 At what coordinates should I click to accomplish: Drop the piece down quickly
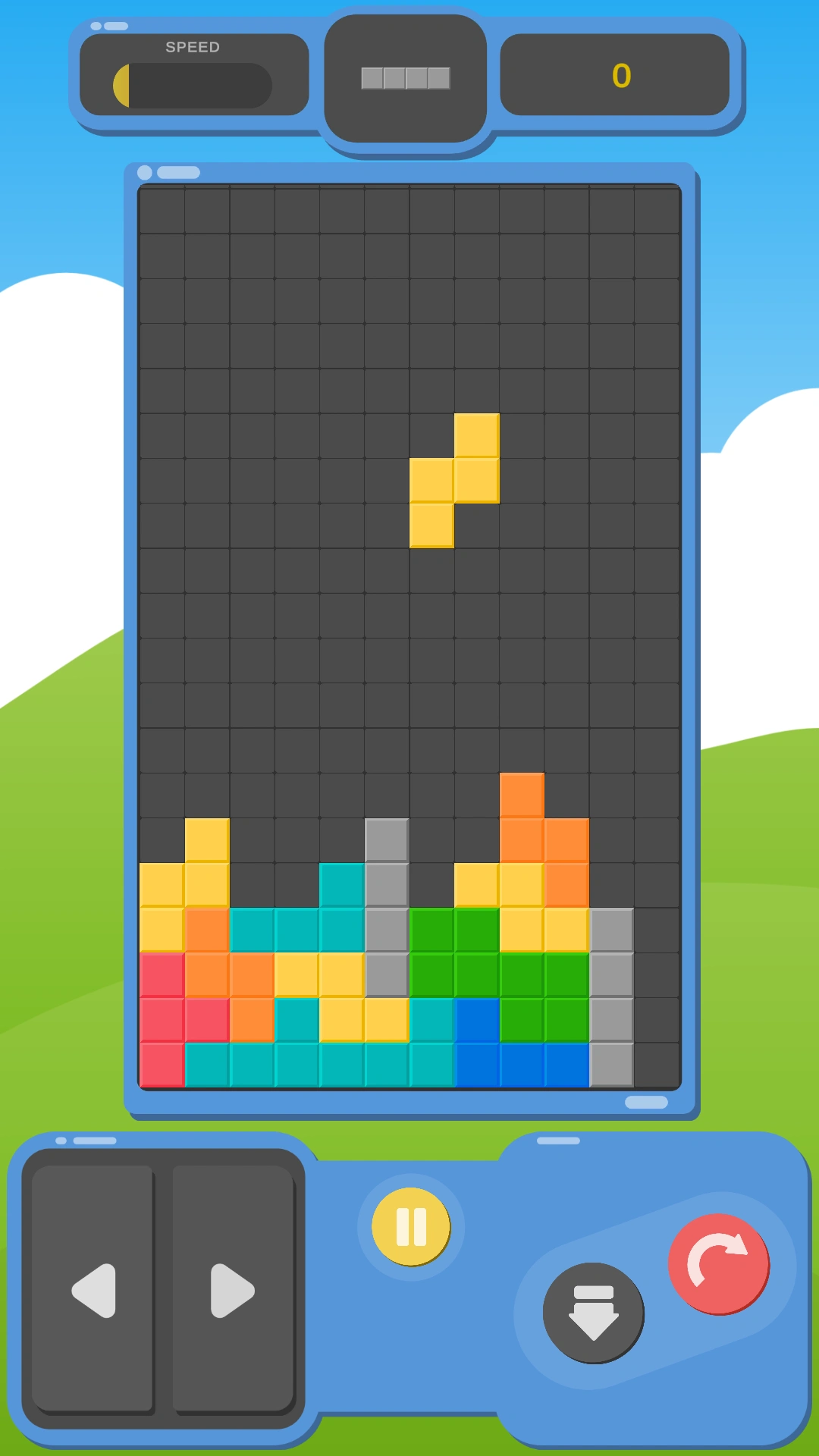(593, 1313)
